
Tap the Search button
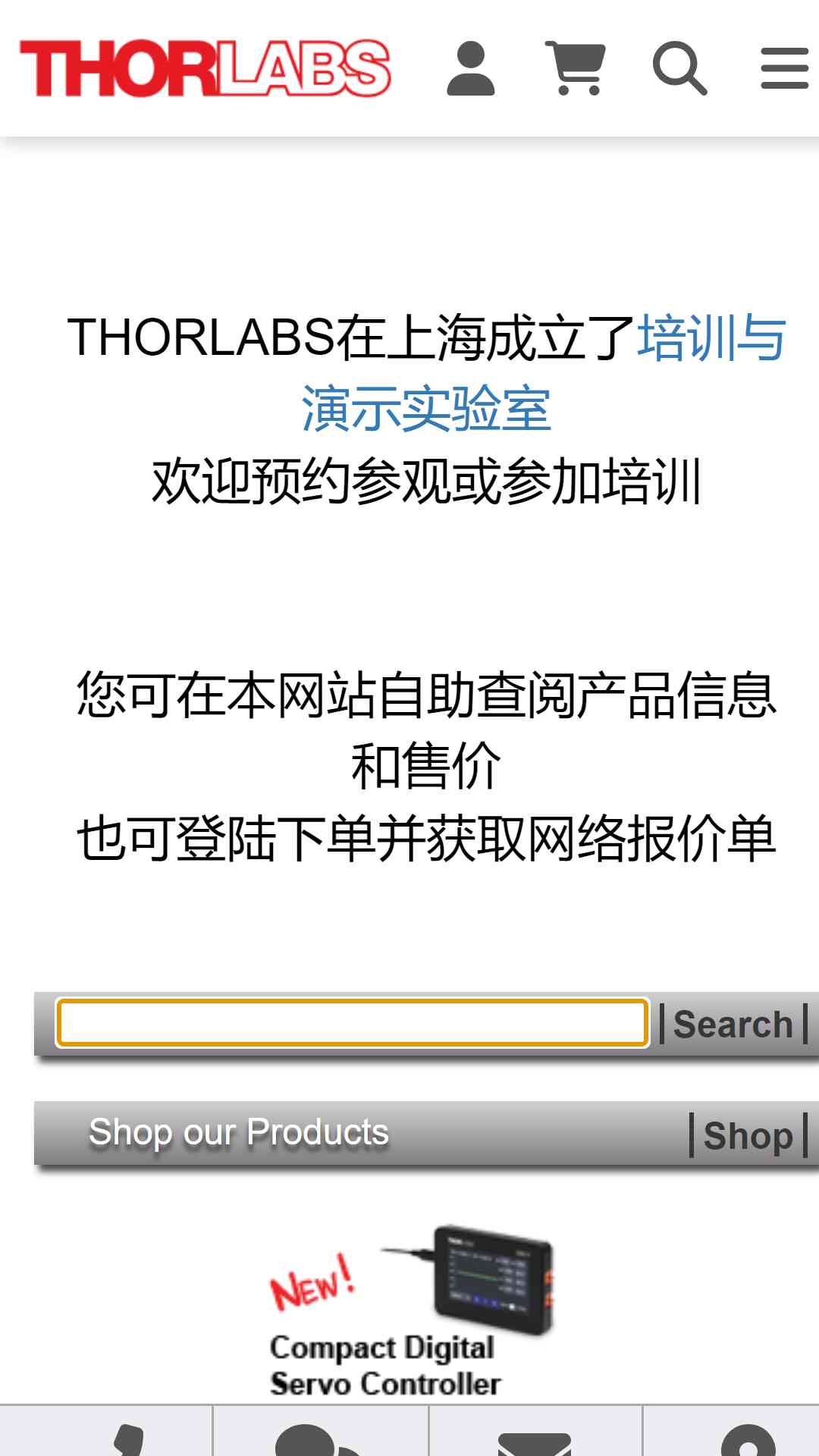coord(733,1024)
